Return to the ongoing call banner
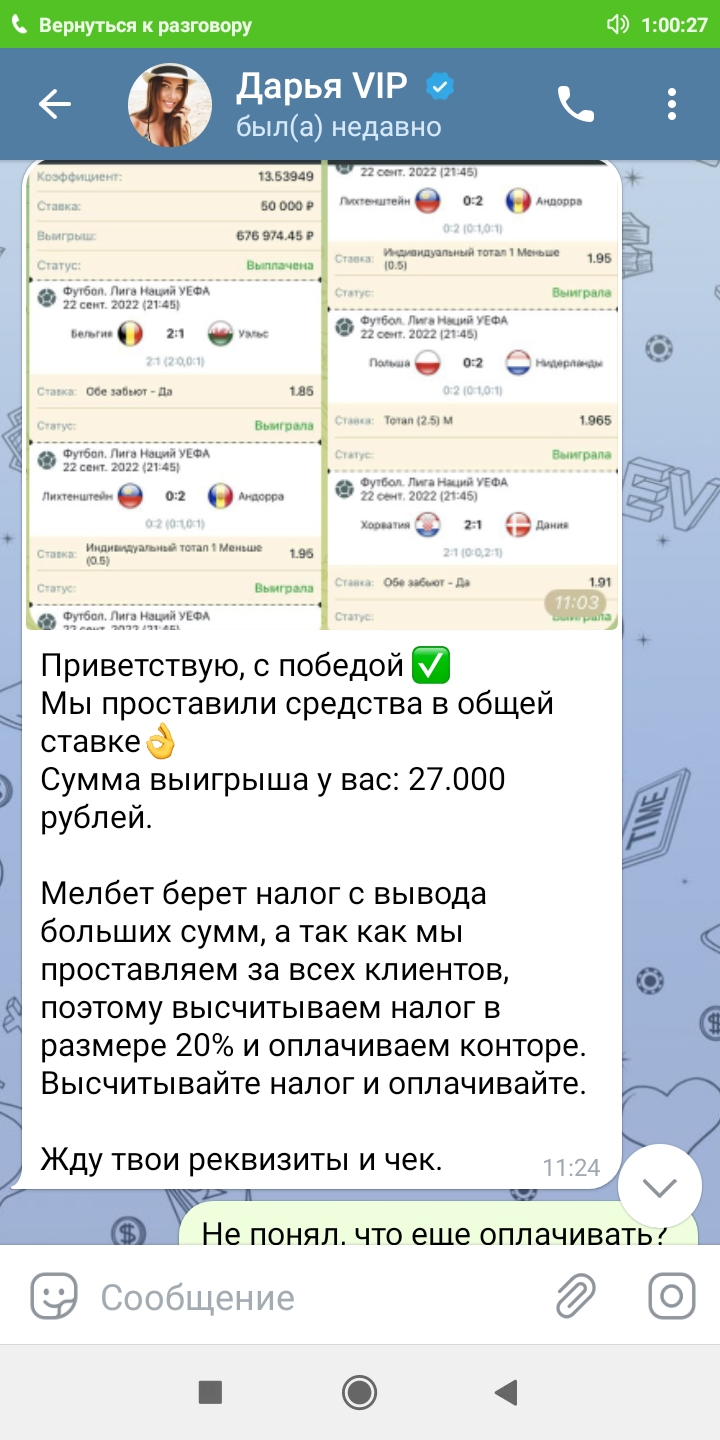The image size is (720, 1440). point(360,25)
